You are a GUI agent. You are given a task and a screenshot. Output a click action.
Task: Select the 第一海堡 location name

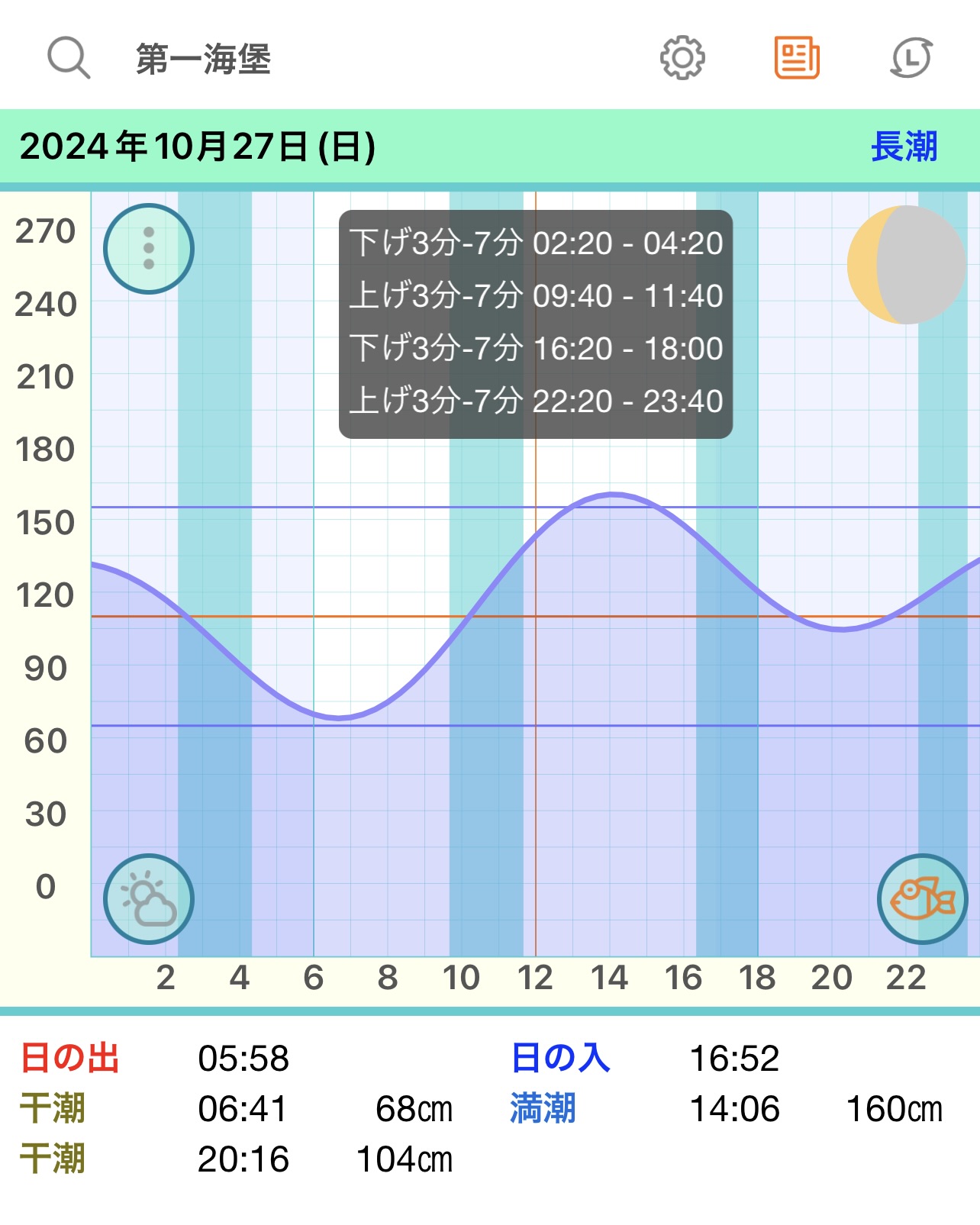pyautogui.click(x=204, y=59)
